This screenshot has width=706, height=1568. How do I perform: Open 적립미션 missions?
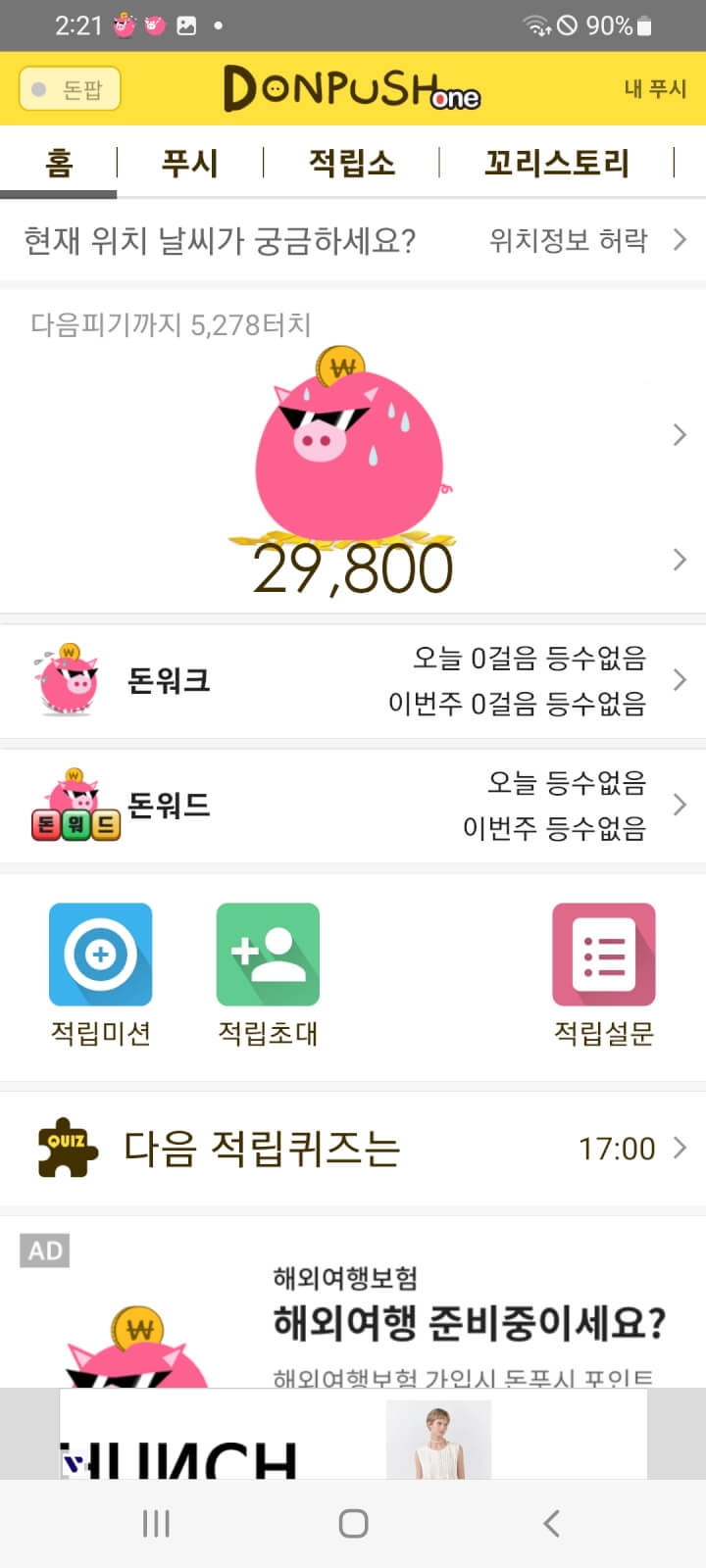coord(101,973)
